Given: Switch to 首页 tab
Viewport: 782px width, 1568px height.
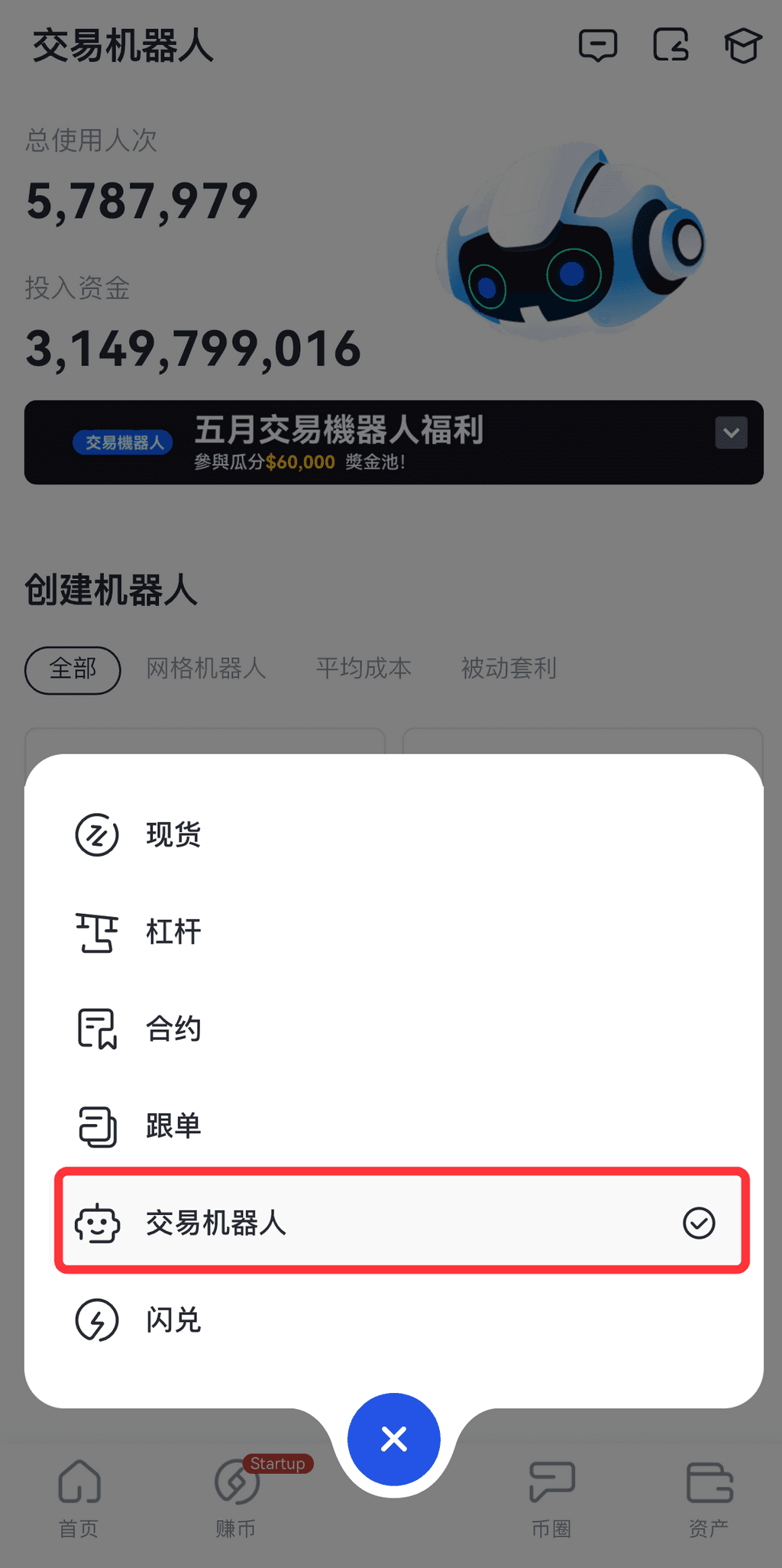Looking at the screenshot, I should click(79, 1498).
